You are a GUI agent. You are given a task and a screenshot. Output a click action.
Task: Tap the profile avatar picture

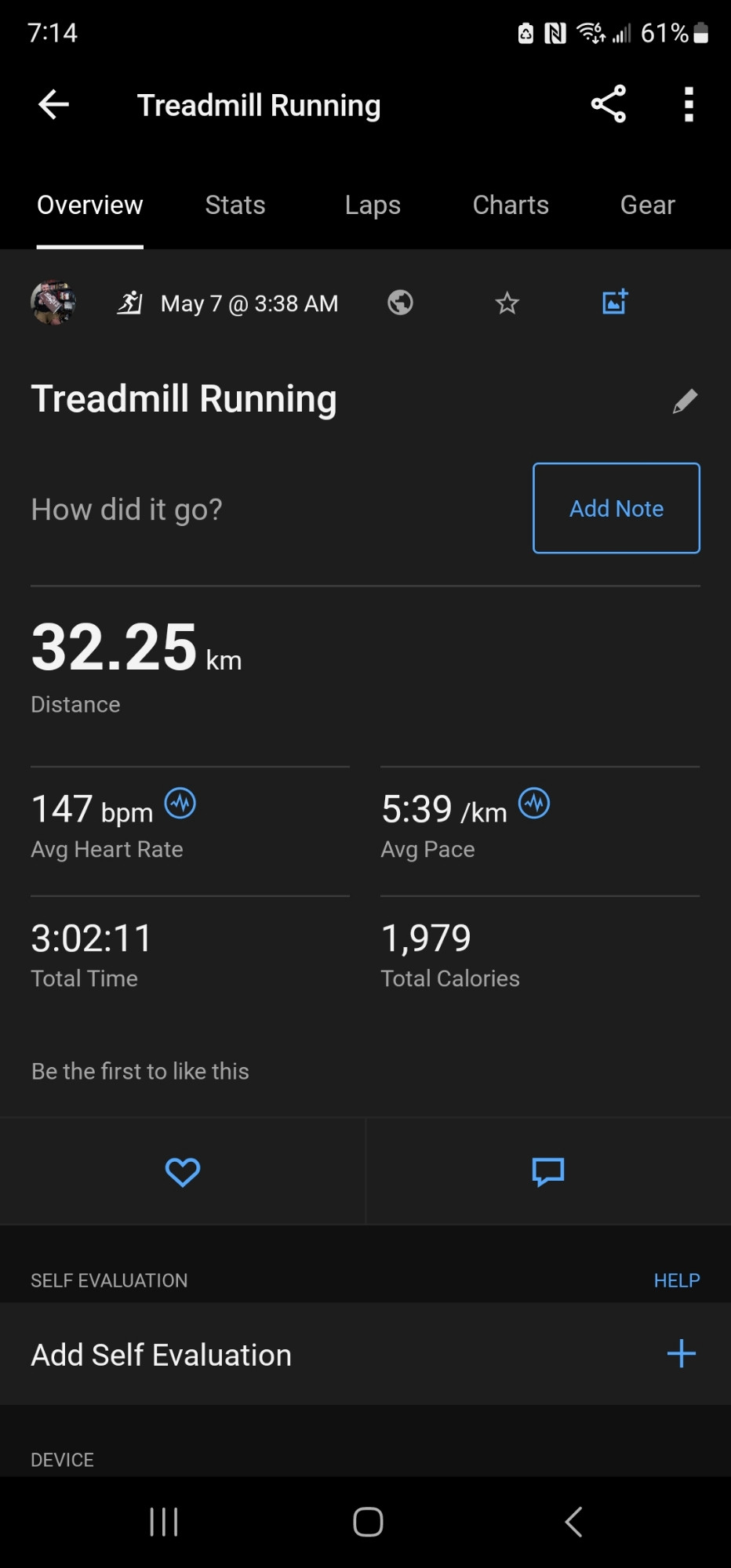pyautogui.click(x=53, y=303)
